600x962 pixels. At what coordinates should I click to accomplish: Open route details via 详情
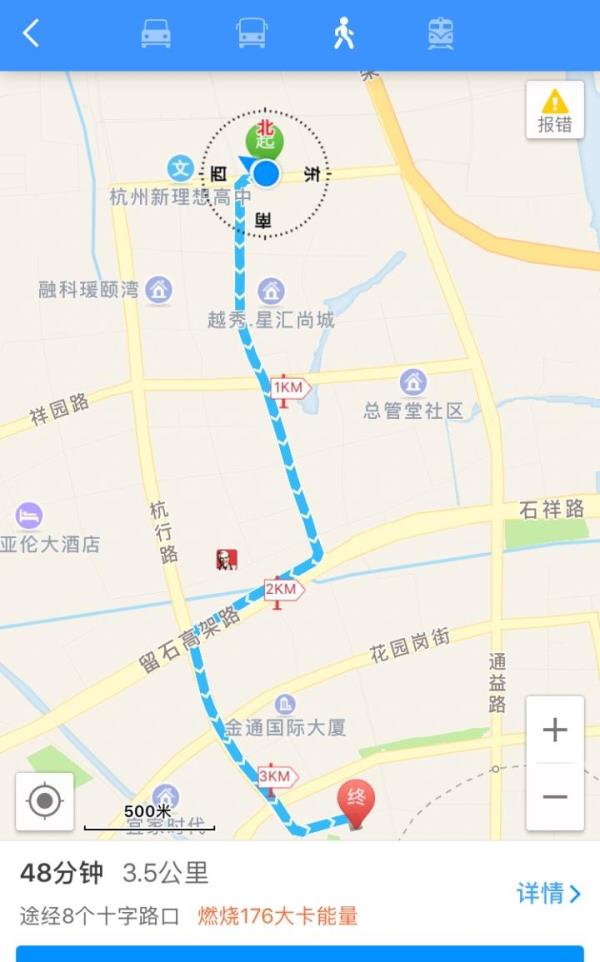tap(548, 893)
